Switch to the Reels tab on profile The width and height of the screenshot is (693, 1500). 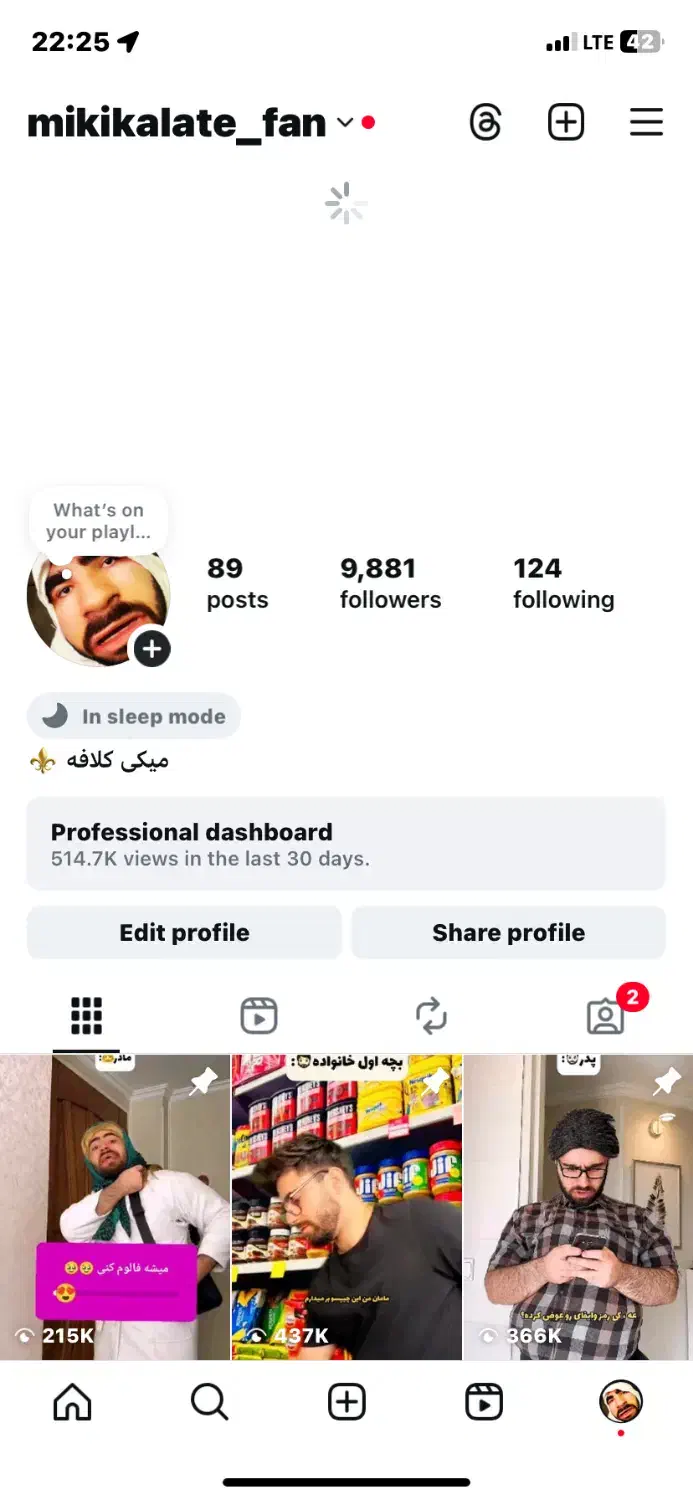259,1016
